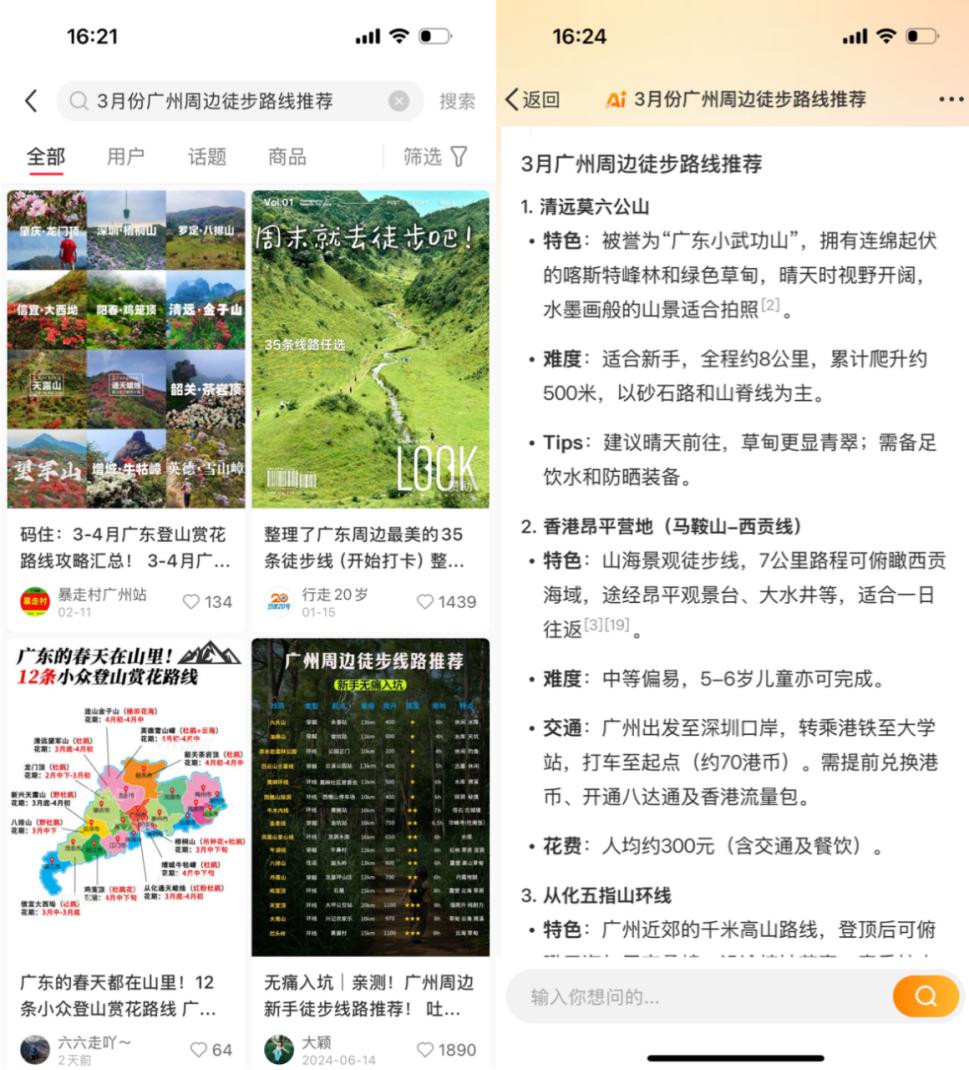Clear the search query text
The image size is (969, 1070).
399,101
